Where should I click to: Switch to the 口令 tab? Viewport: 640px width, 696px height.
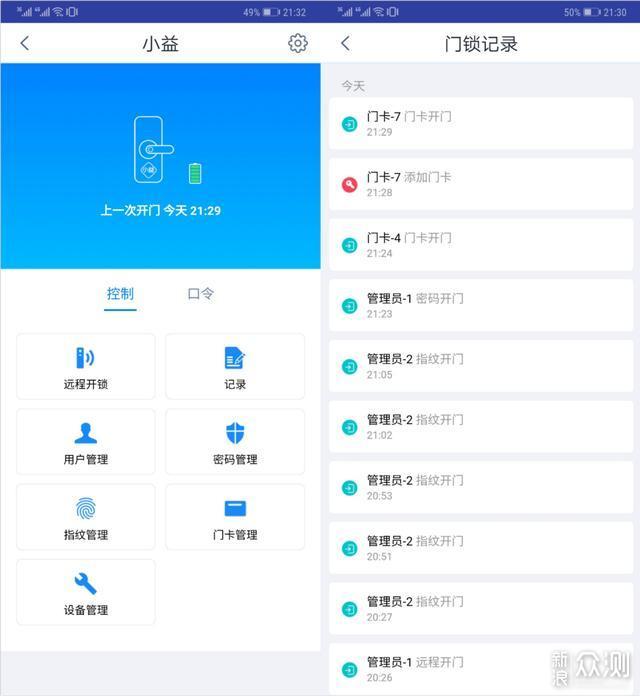[x=201, y=294]
